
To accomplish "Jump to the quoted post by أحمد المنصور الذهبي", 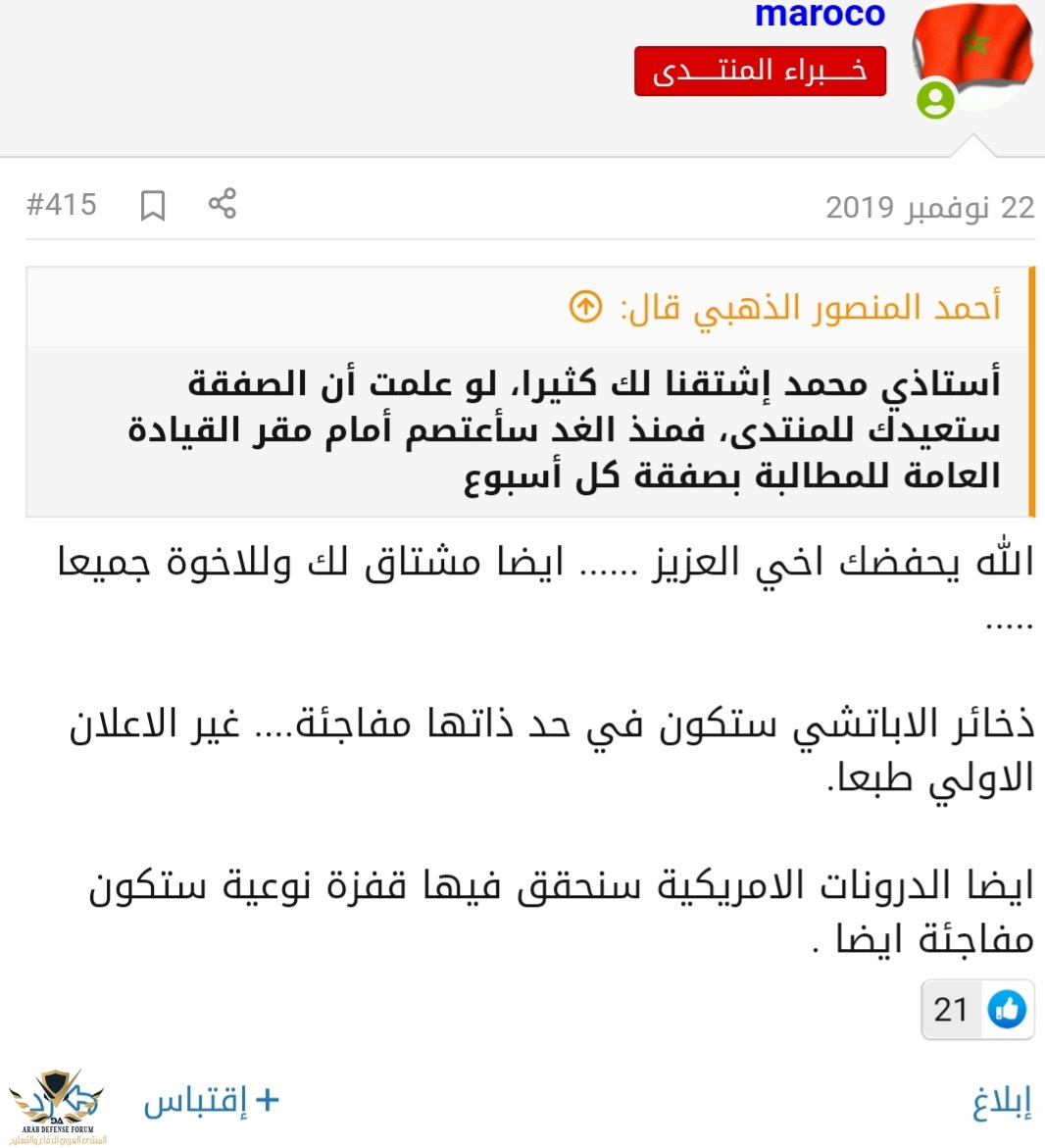I will click(585, 307).
